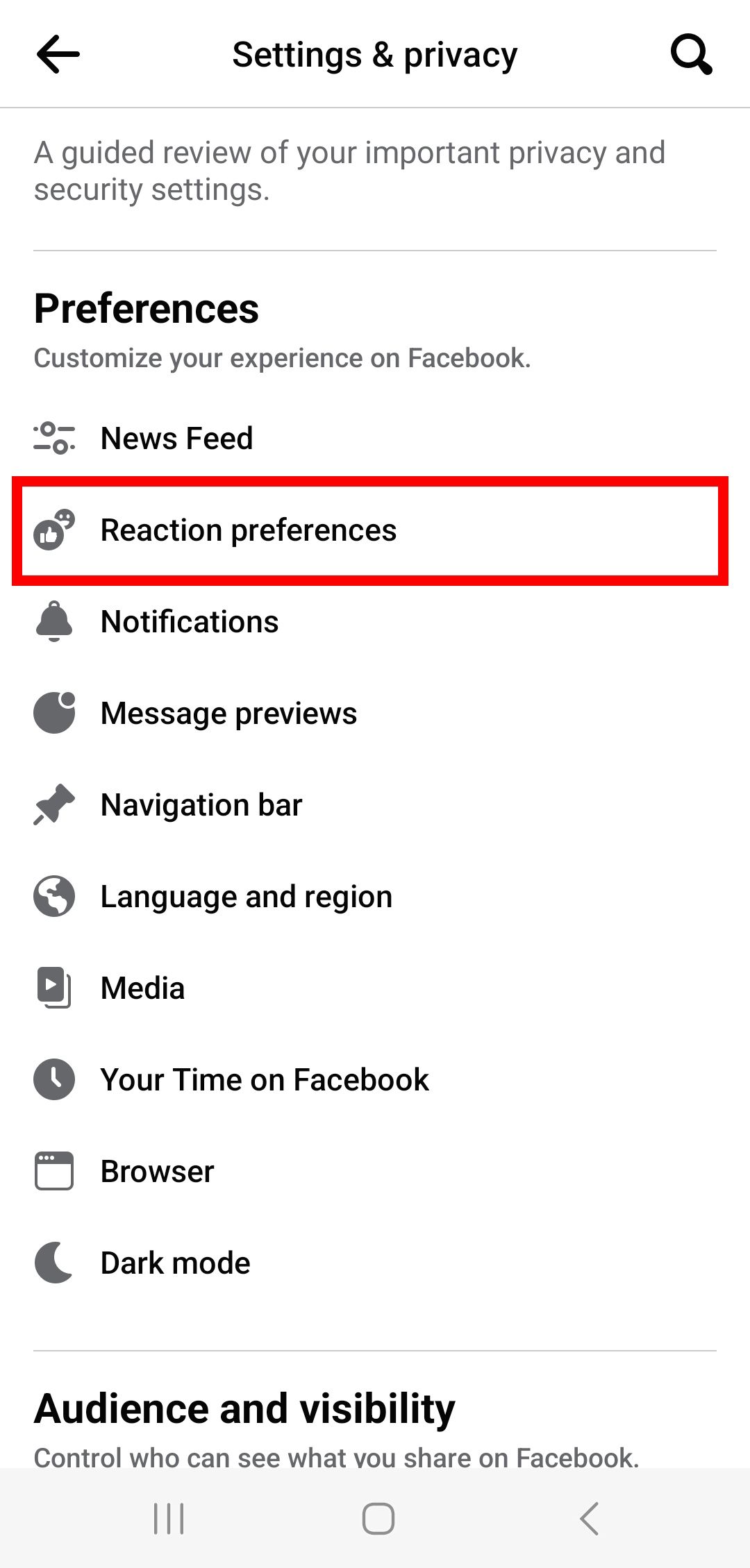The image size is (750, 1568).
Task: Open the Reaction preferences setting
Action: [x=249, y=530]
